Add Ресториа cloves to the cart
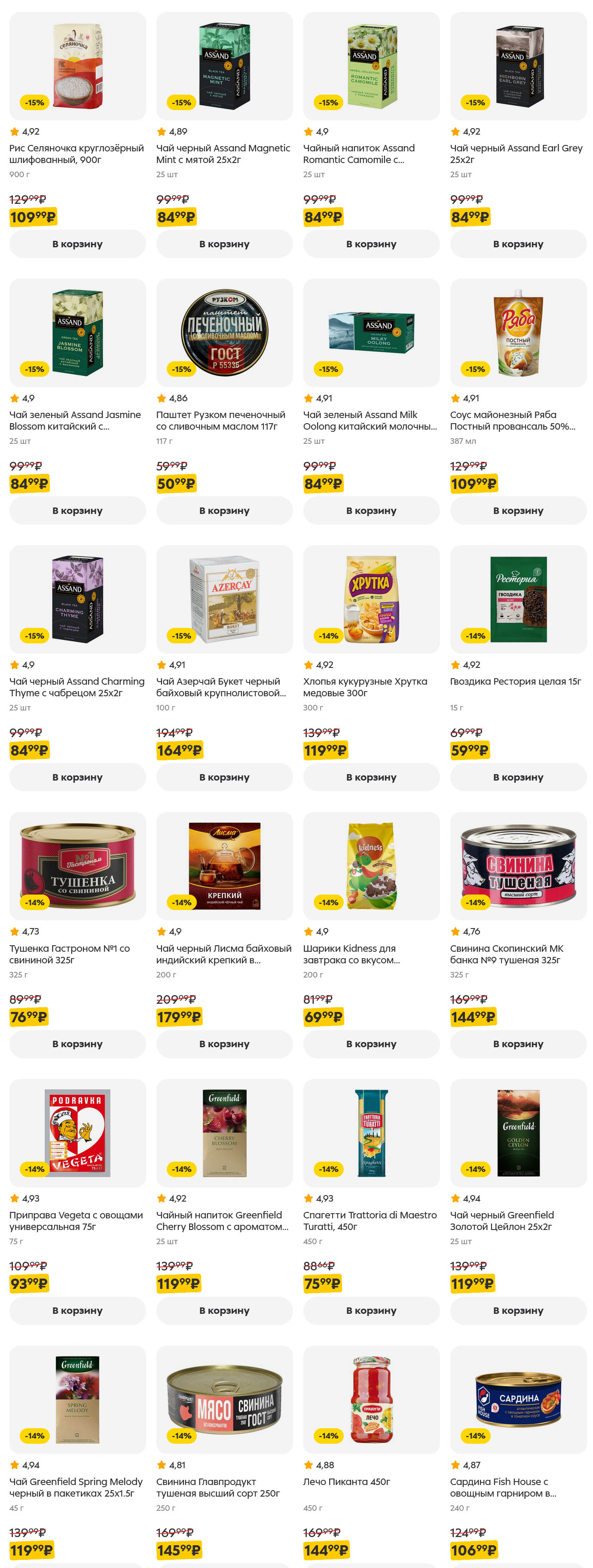The width and height of the screenshot is (593, 1568). click(x=517, y=777)
